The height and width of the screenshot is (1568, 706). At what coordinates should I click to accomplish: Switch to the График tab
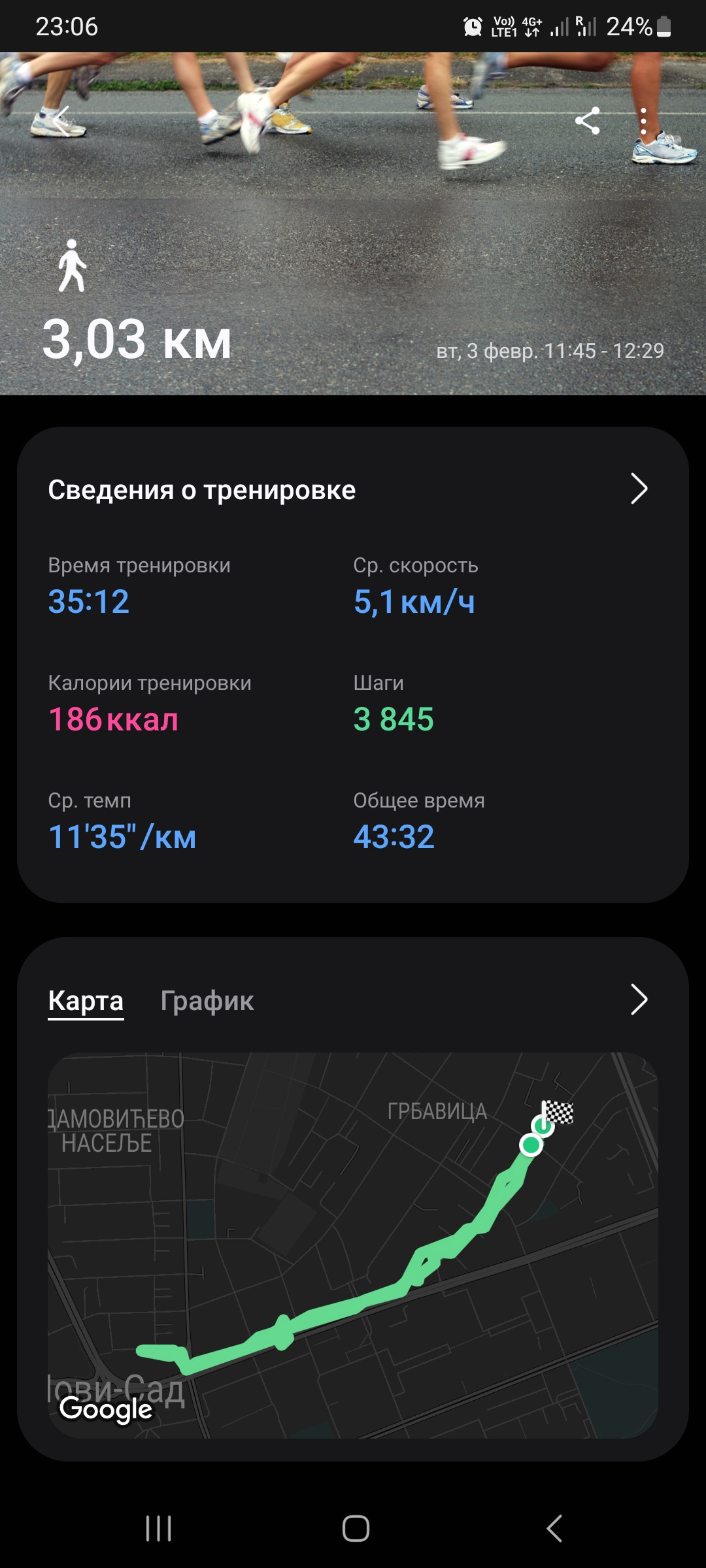[x=207, y=1001]
